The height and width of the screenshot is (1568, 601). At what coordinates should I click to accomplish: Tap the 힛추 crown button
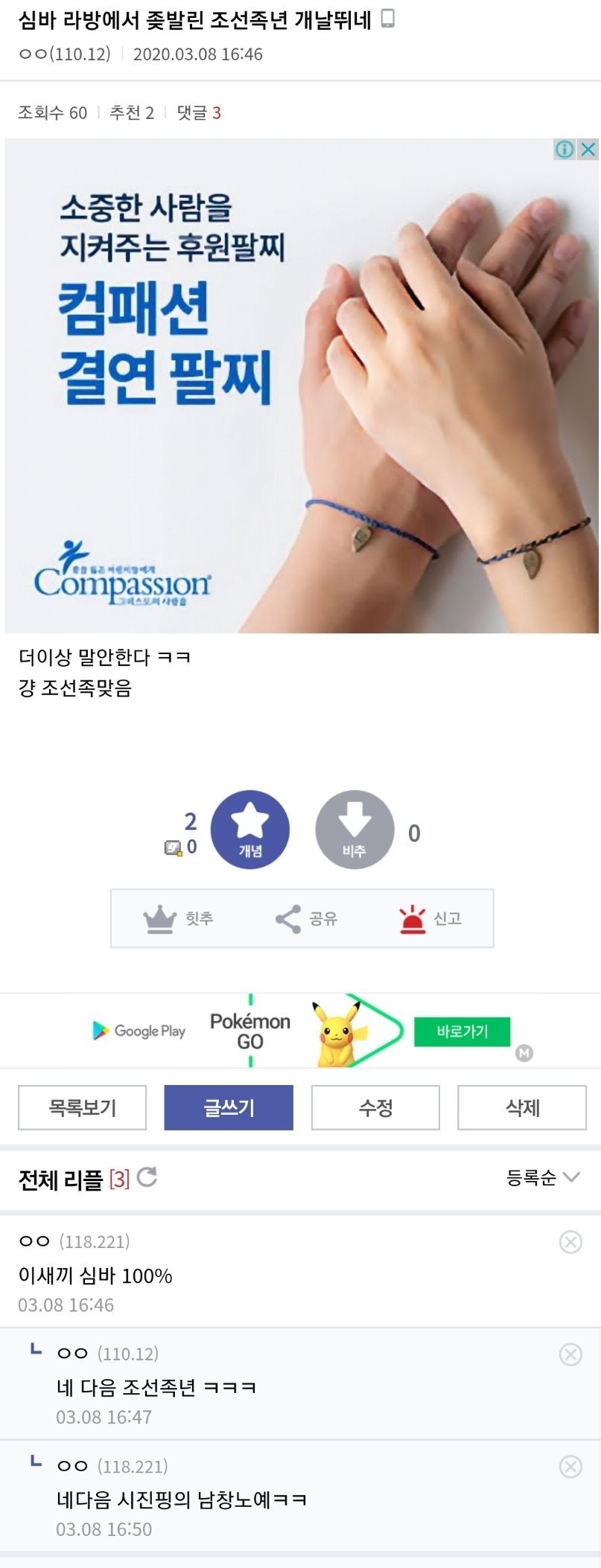pyautogui.click(x=179, y=919)
